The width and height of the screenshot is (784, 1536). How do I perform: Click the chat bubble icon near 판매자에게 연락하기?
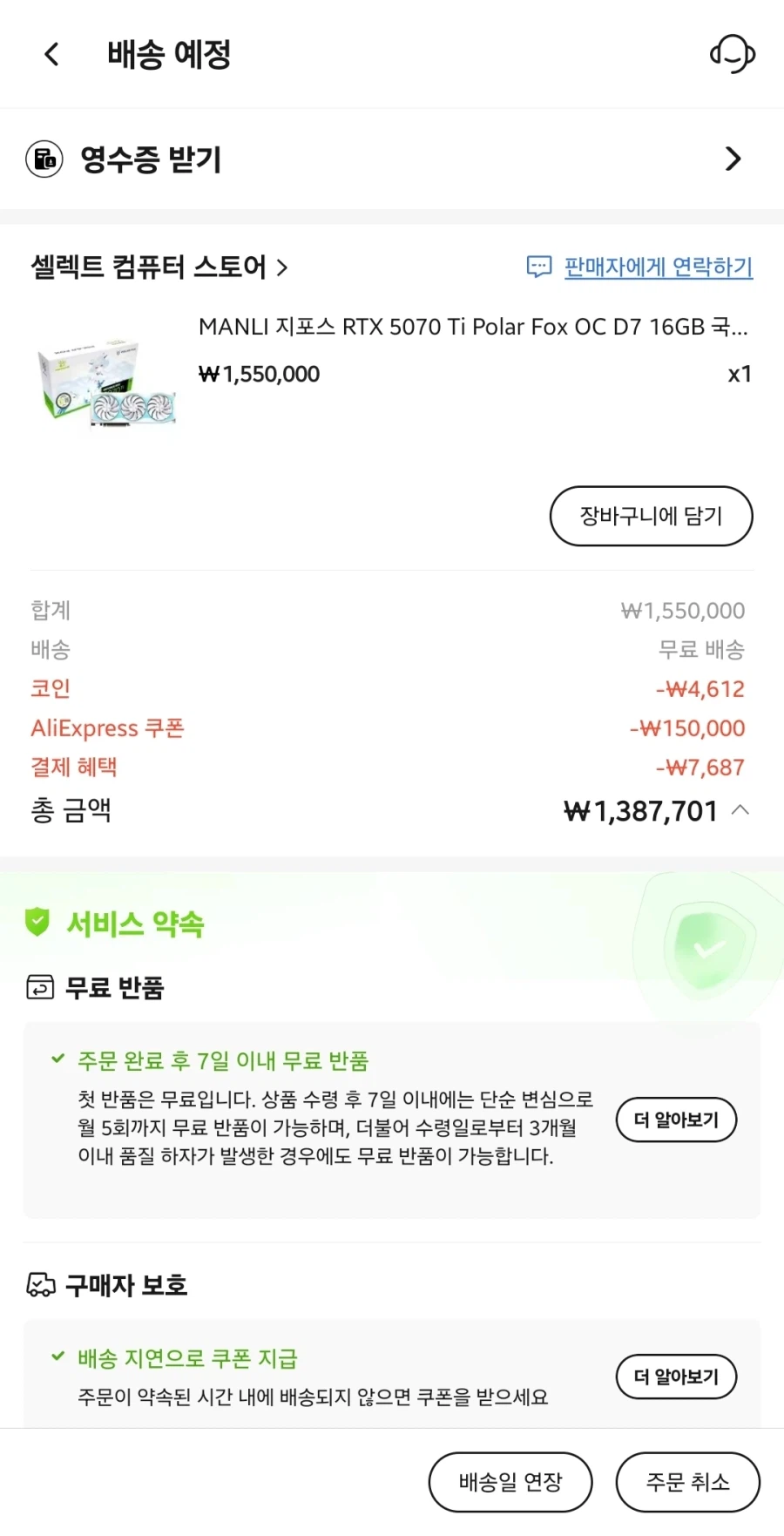(x=540, y=267)
